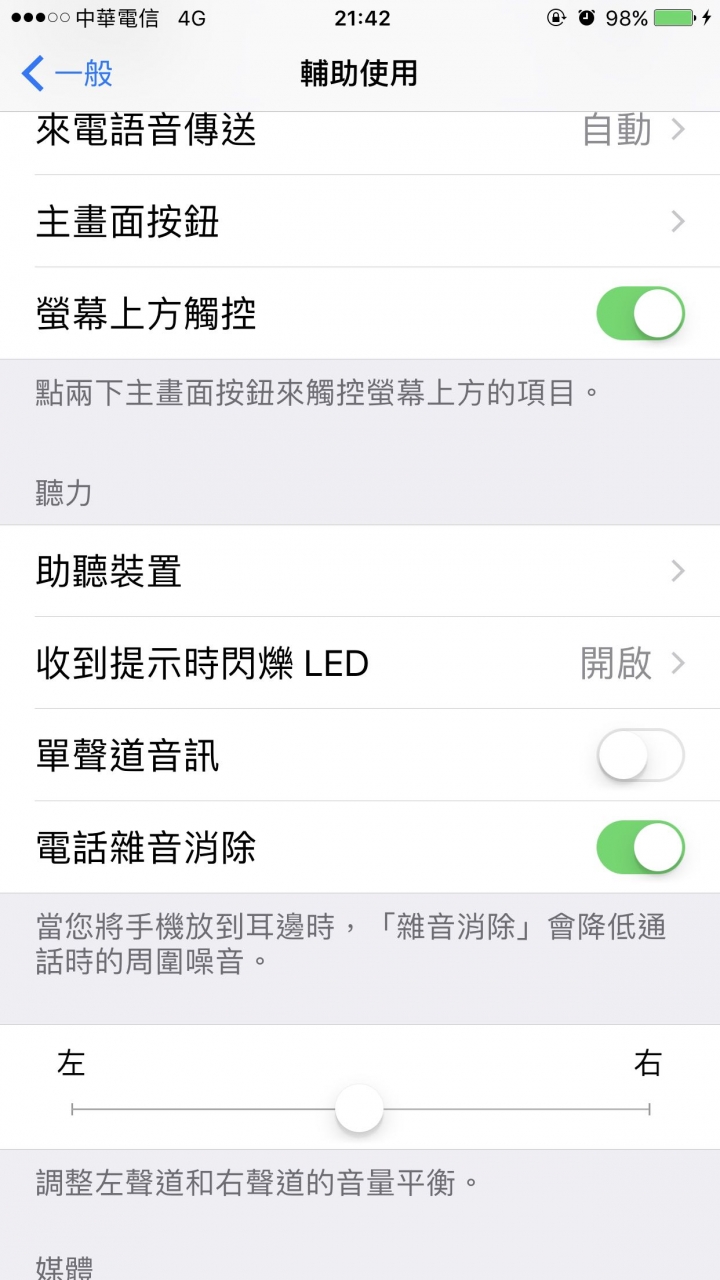The width and height of the screenshot is (720, 1280).
Task: Enable 單聲道音訊 switch
Action: pyautogui.click(x=640, y=755)
